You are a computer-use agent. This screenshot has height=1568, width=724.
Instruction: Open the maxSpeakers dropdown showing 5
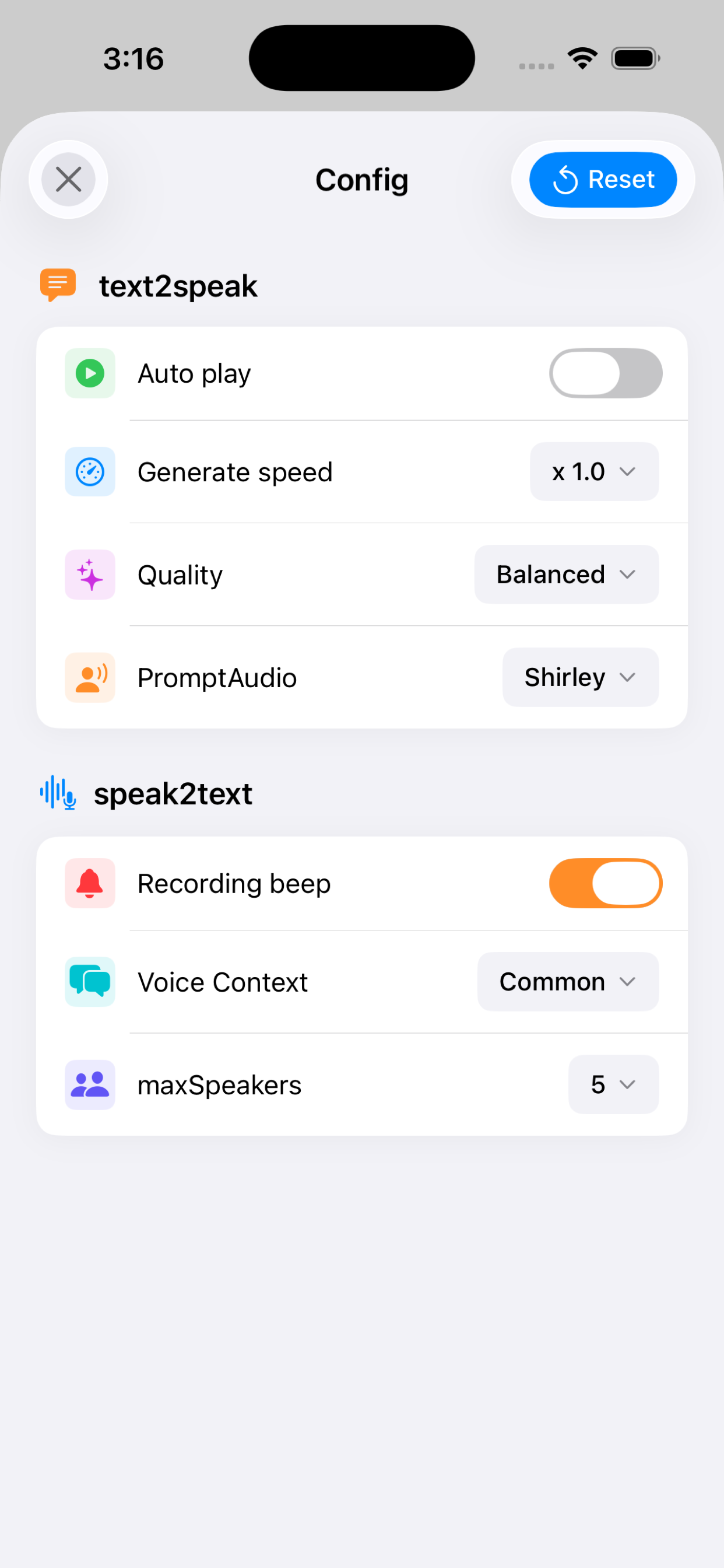click(x=613, y=1084)
